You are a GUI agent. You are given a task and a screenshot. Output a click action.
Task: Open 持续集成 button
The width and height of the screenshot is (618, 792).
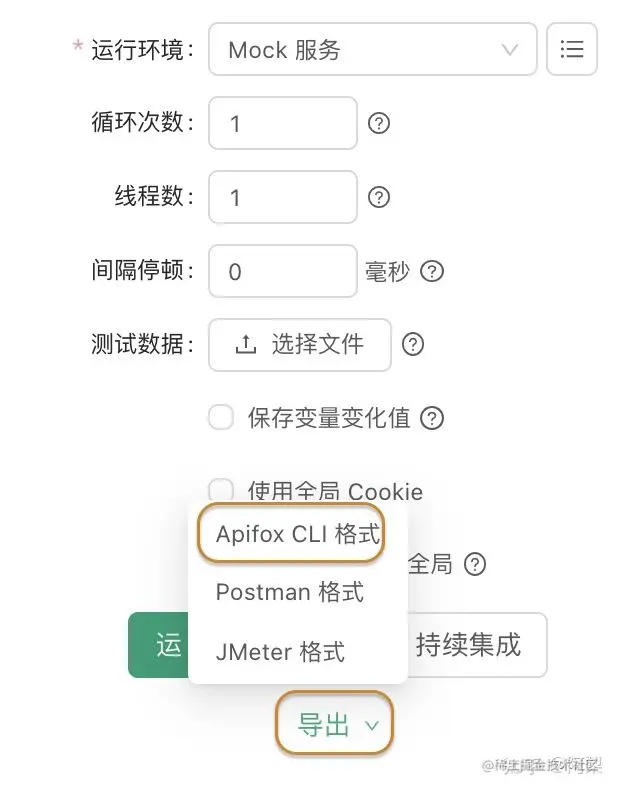[x=469, y=645]
